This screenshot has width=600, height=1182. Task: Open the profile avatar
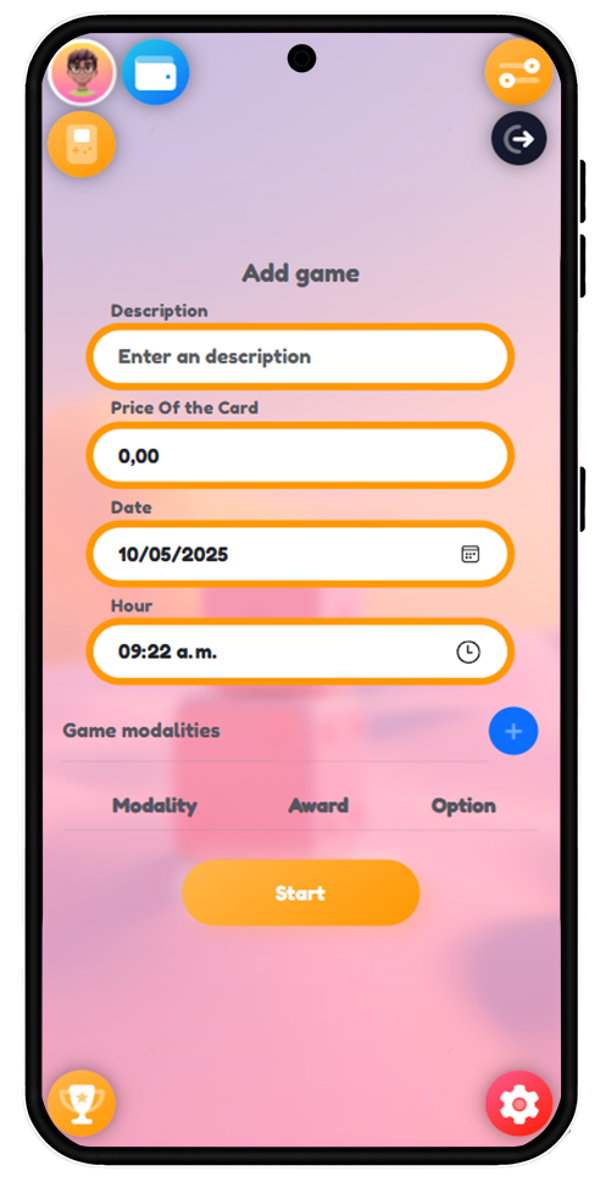(81, 73)
